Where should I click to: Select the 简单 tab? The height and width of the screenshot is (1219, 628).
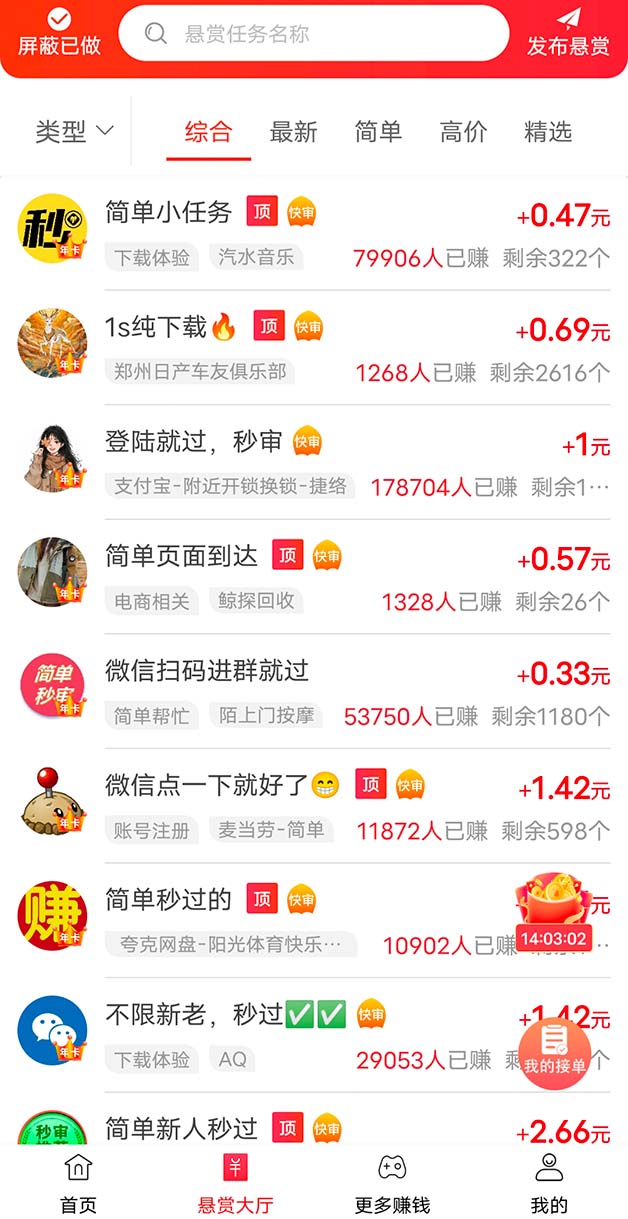click(378, 131)
